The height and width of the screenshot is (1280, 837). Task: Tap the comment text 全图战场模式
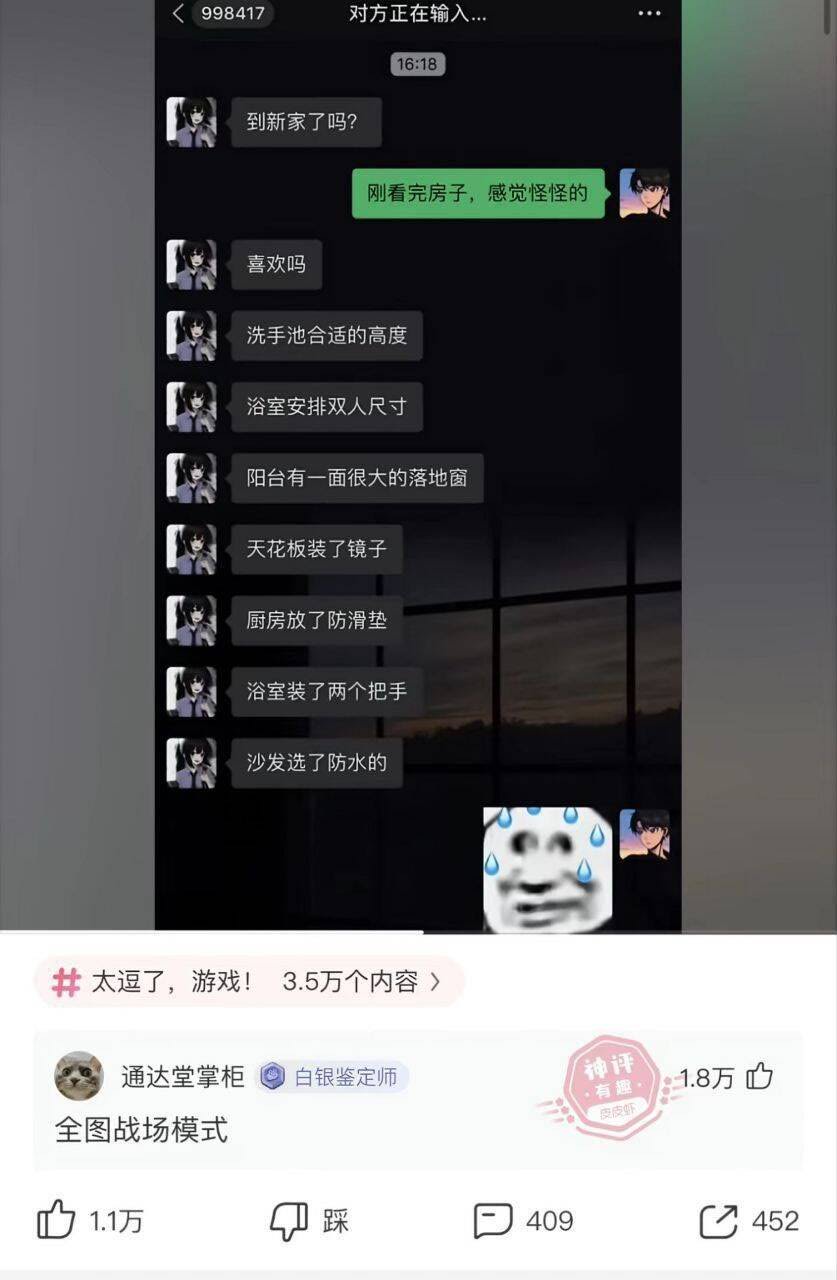141,1131
